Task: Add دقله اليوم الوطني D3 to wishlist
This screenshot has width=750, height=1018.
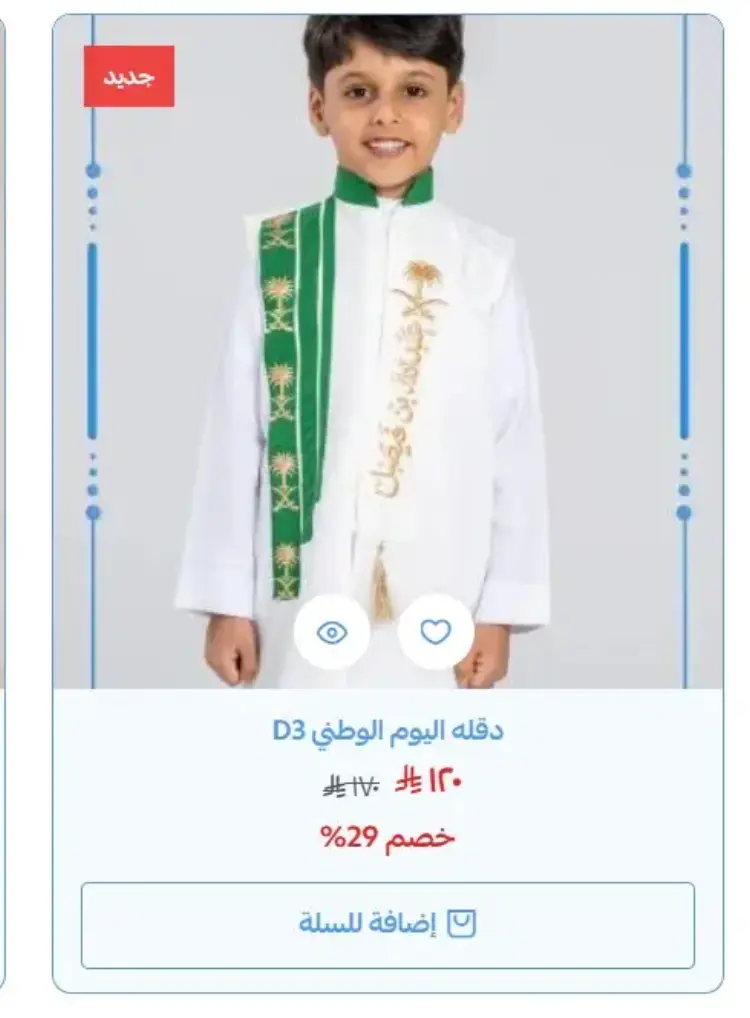Action: [x=435, y=631]
